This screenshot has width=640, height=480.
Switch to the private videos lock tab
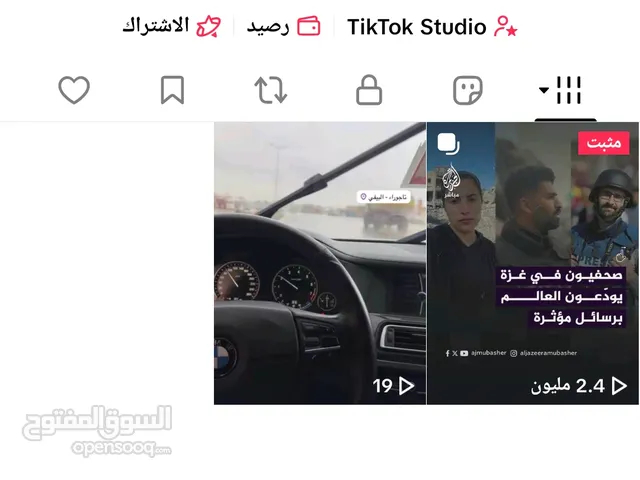369,91
